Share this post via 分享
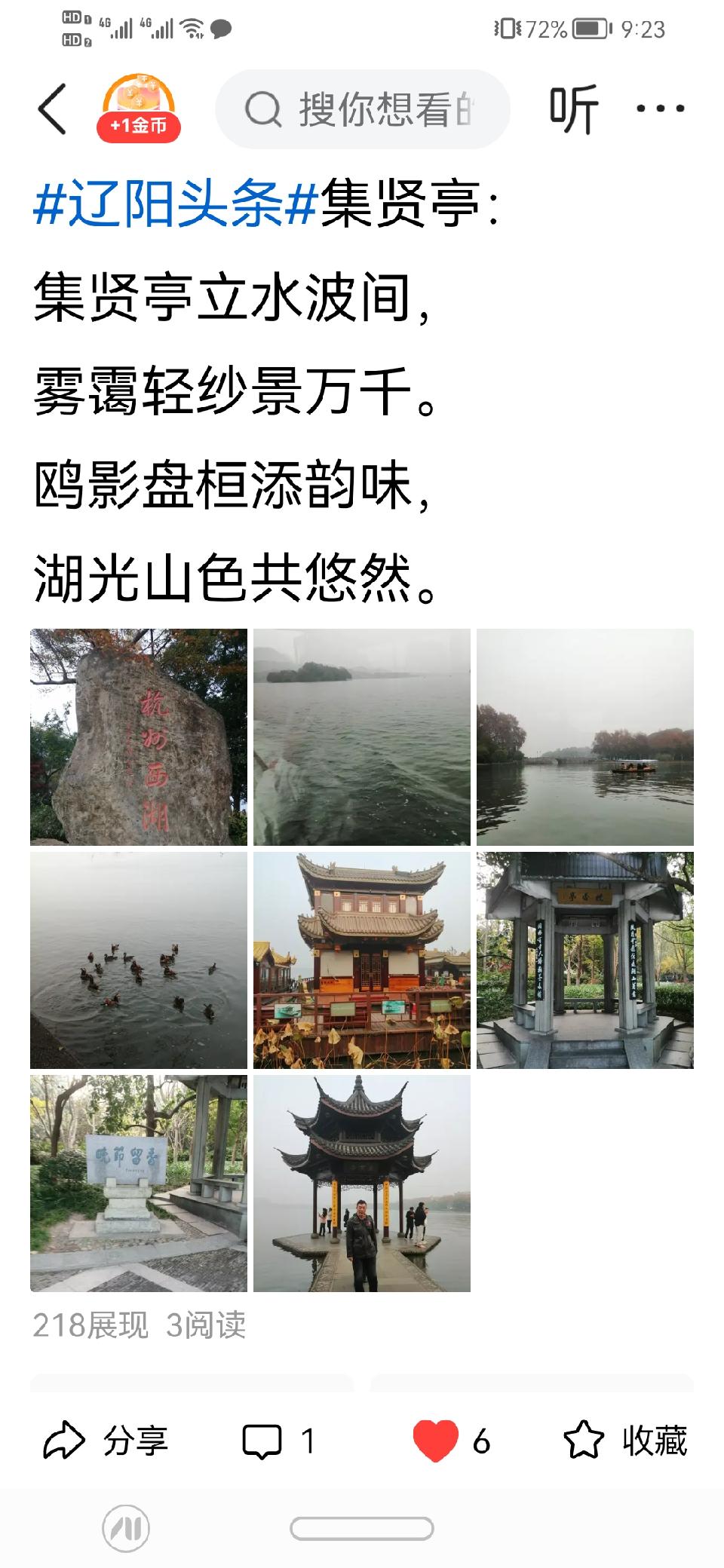The image size is (724, 1568). tap(106, 1441)
